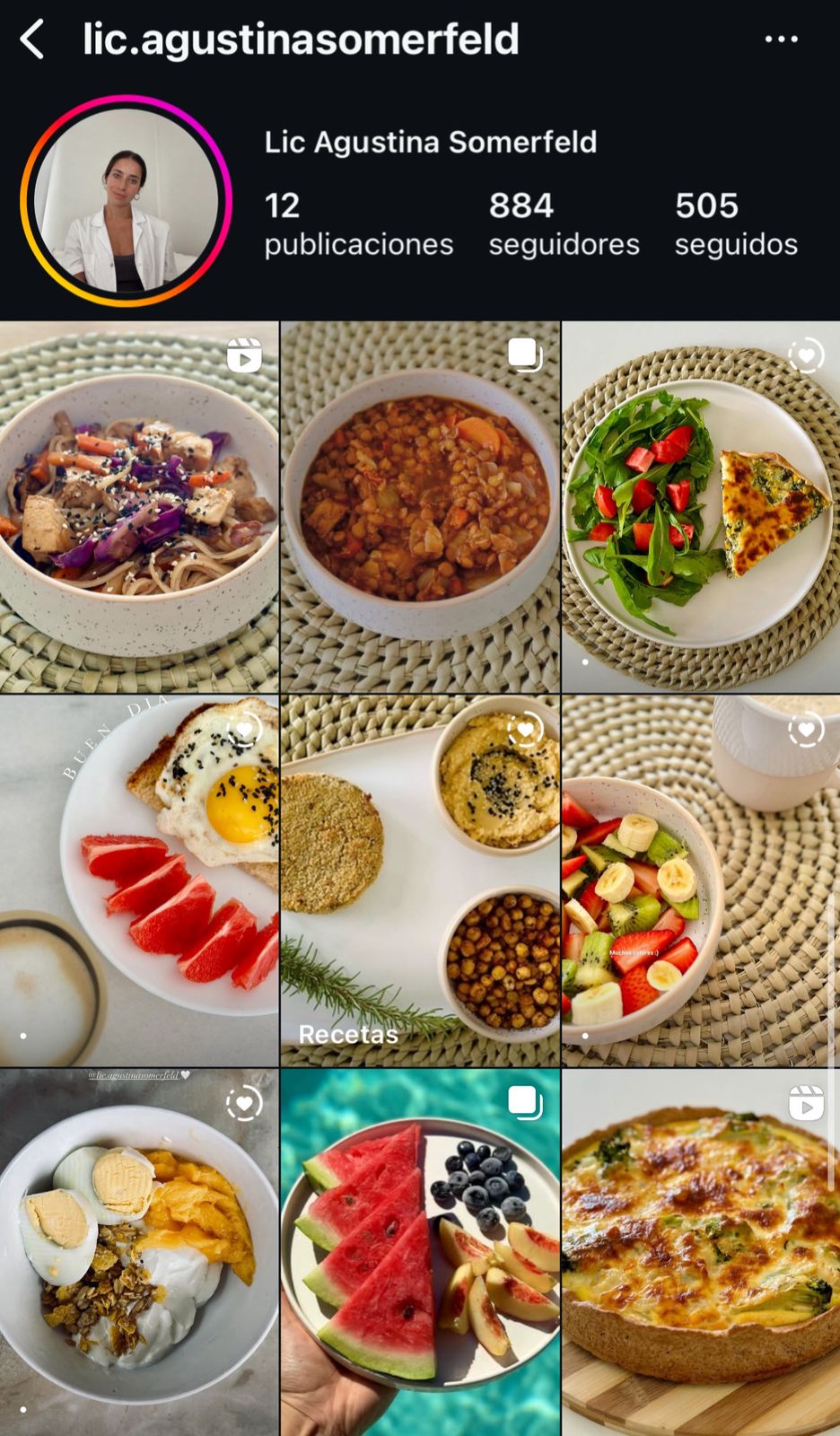Open the Recetas post
The width and height of the screenshot is (840, 1436).
point(420,880)
